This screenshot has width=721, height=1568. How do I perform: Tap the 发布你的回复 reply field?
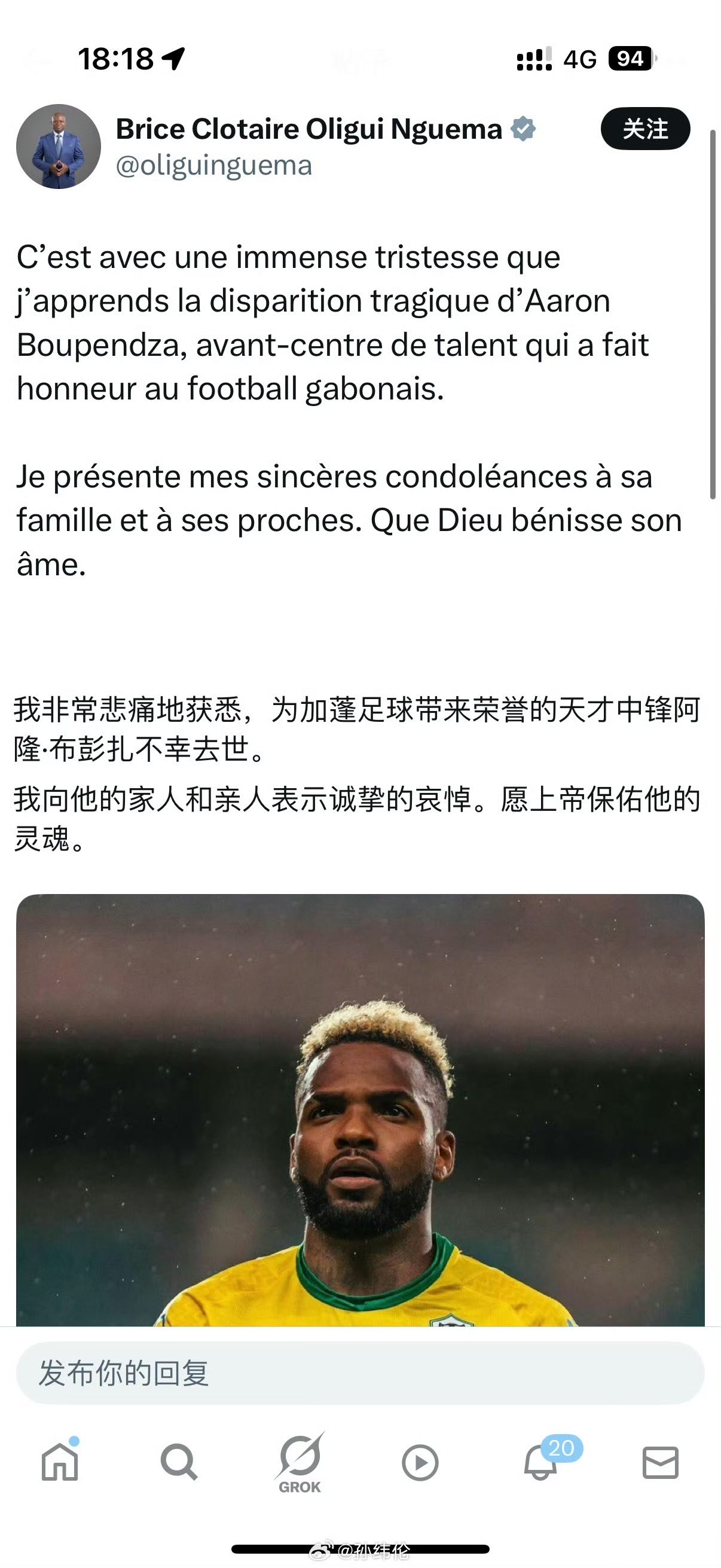360,1374
